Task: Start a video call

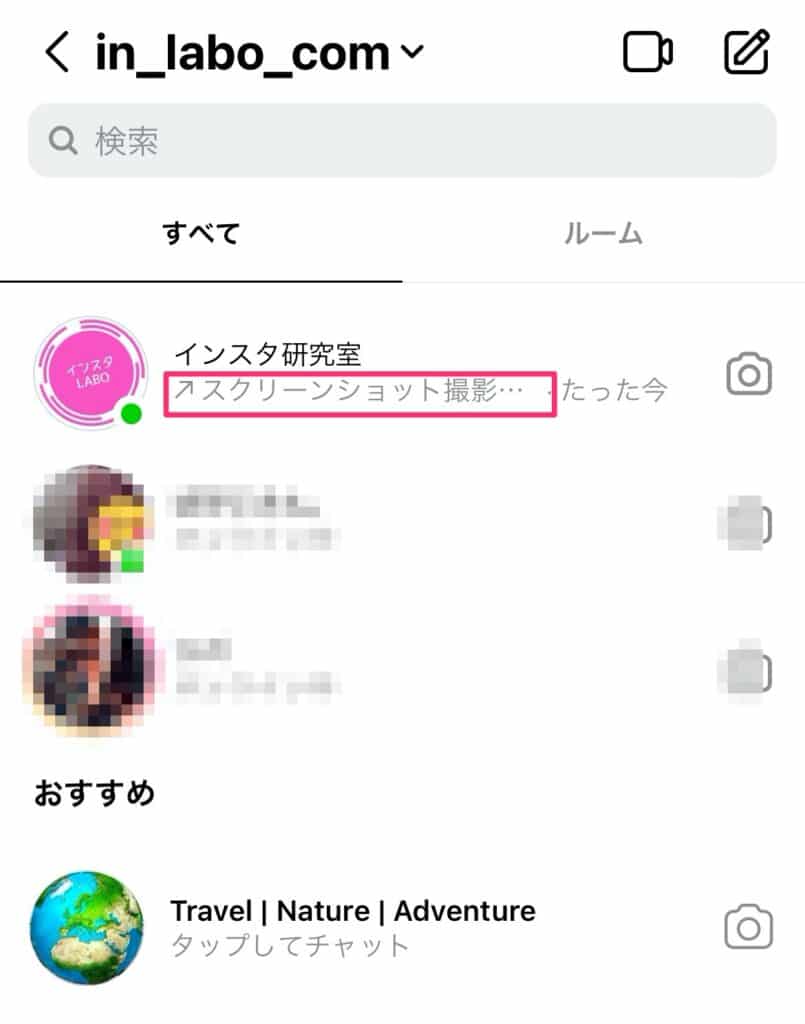Action: pyautogui.click(x=647, y=53)
